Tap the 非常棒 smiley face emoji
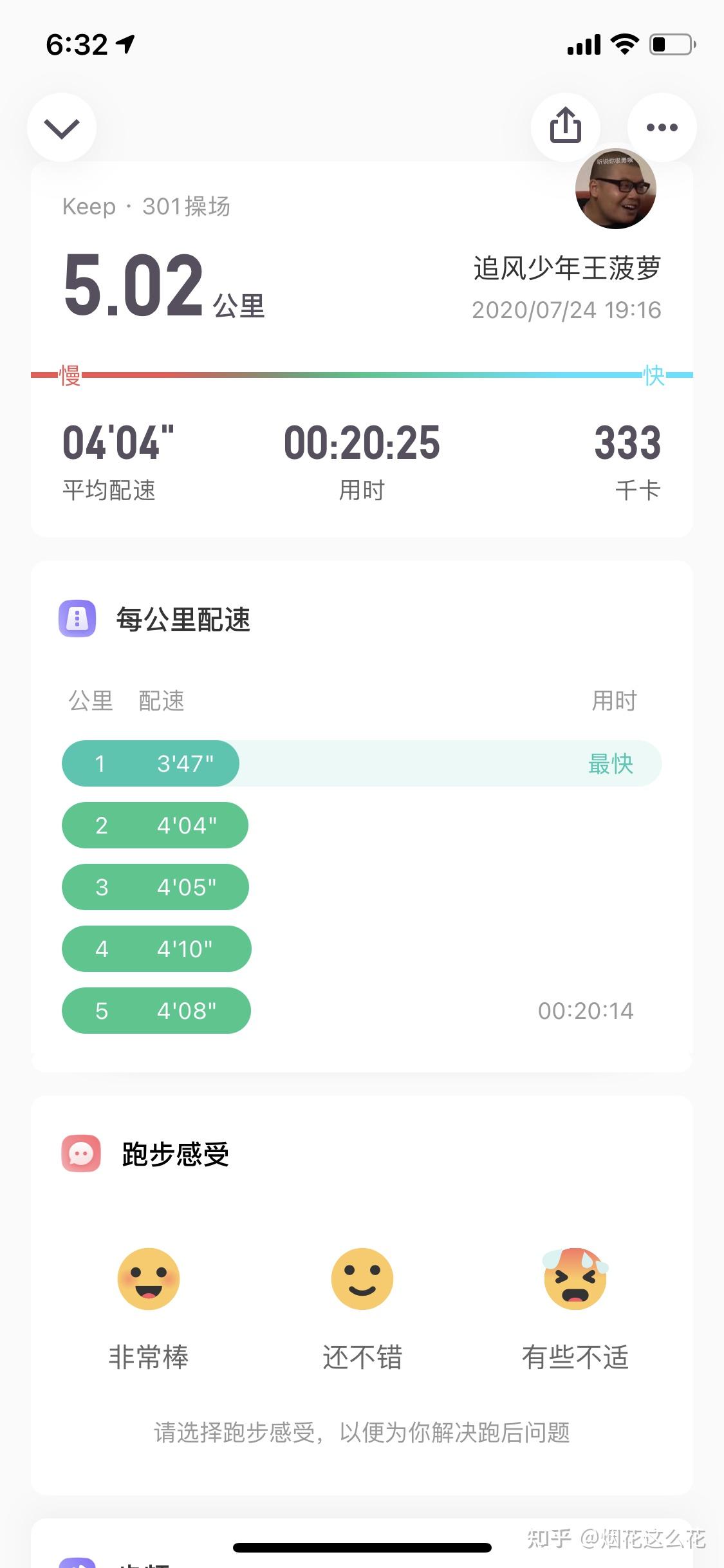This screenshot has height=1568, width=724. [149, 1280]
